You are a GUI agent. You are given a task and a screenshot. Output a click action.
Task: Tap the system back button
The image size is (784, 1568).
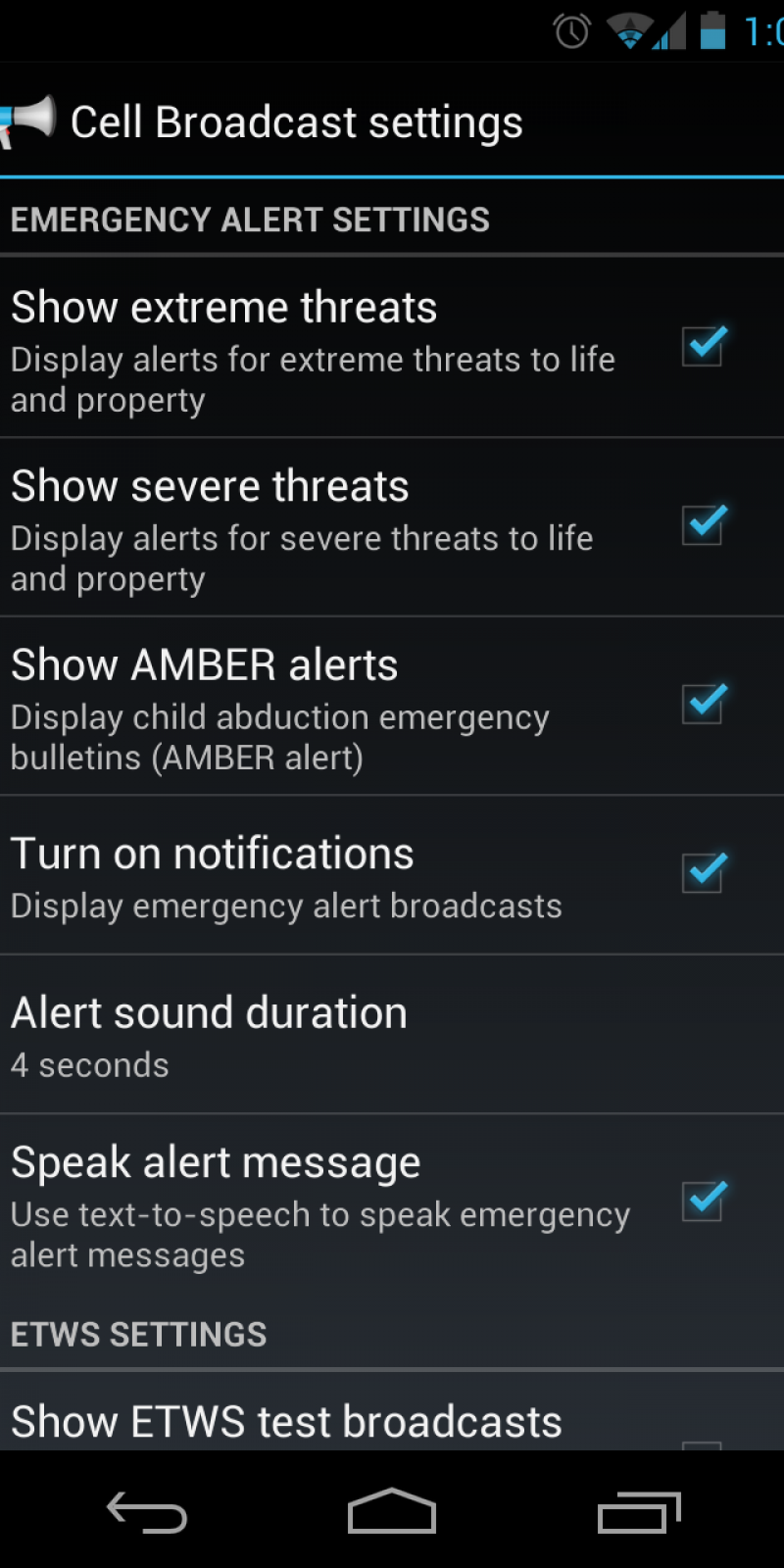coord(147,1512)
